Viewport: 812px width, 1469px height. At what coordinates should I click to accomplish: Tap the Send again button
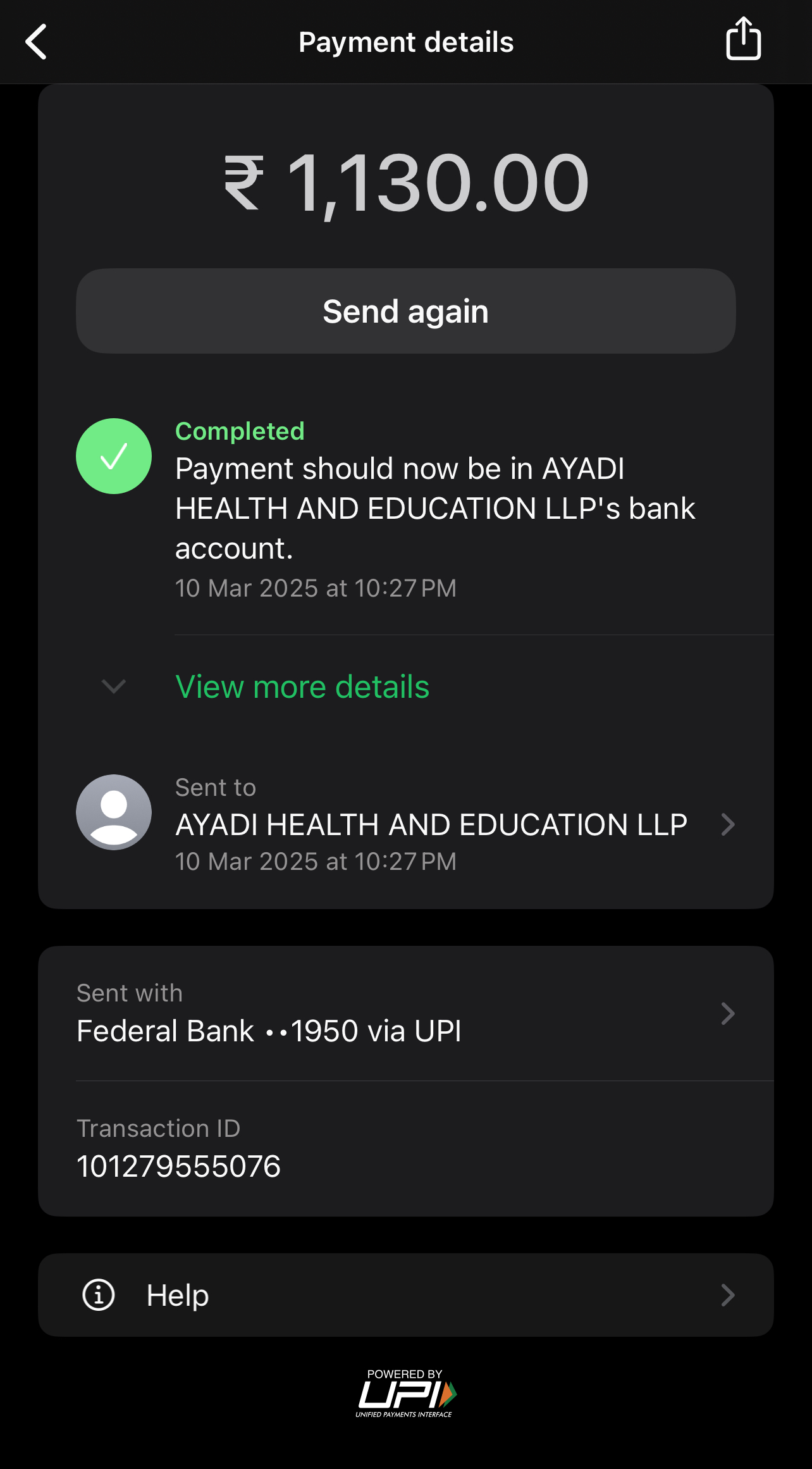click(x=405, y=311)
